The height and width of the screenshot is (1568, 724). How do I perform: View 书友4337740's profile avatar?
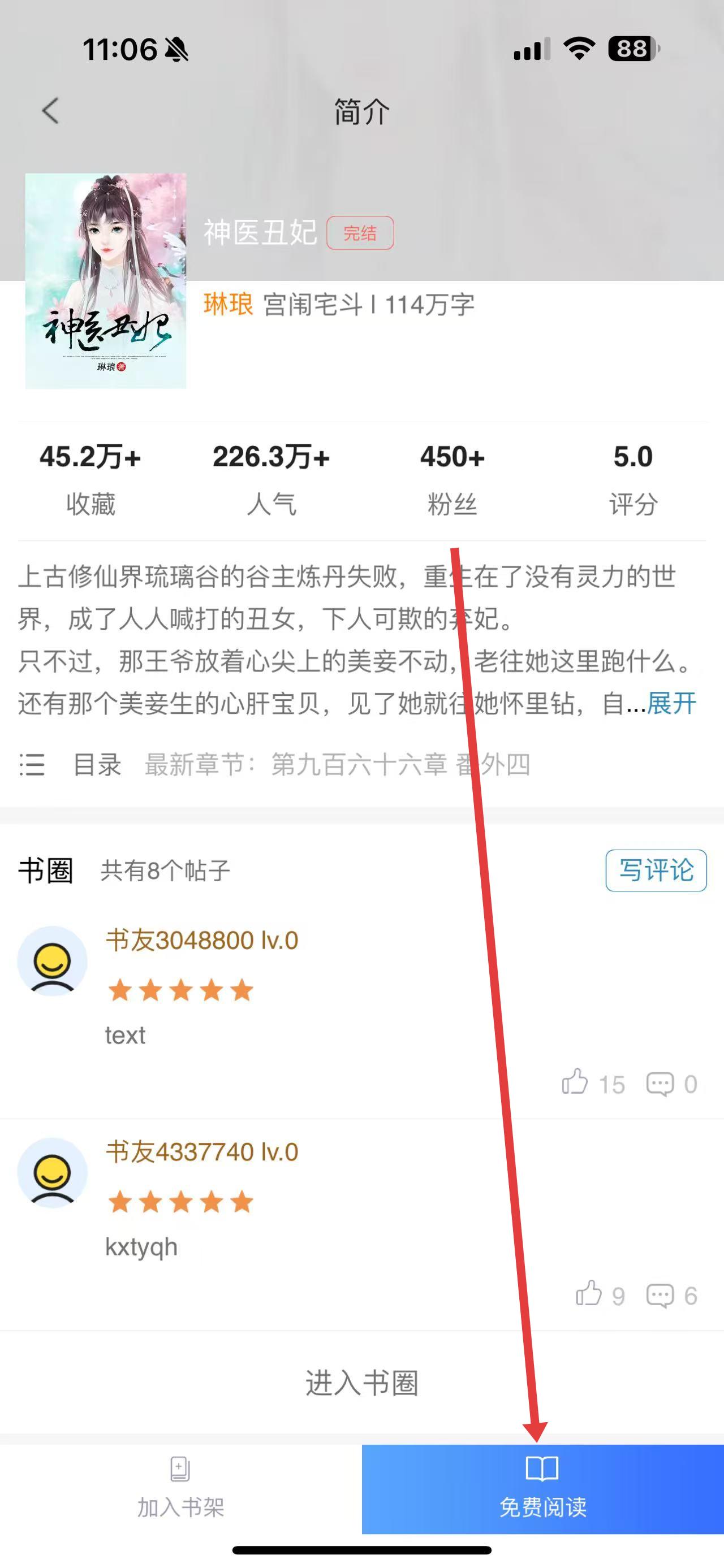pos(53,1172)
